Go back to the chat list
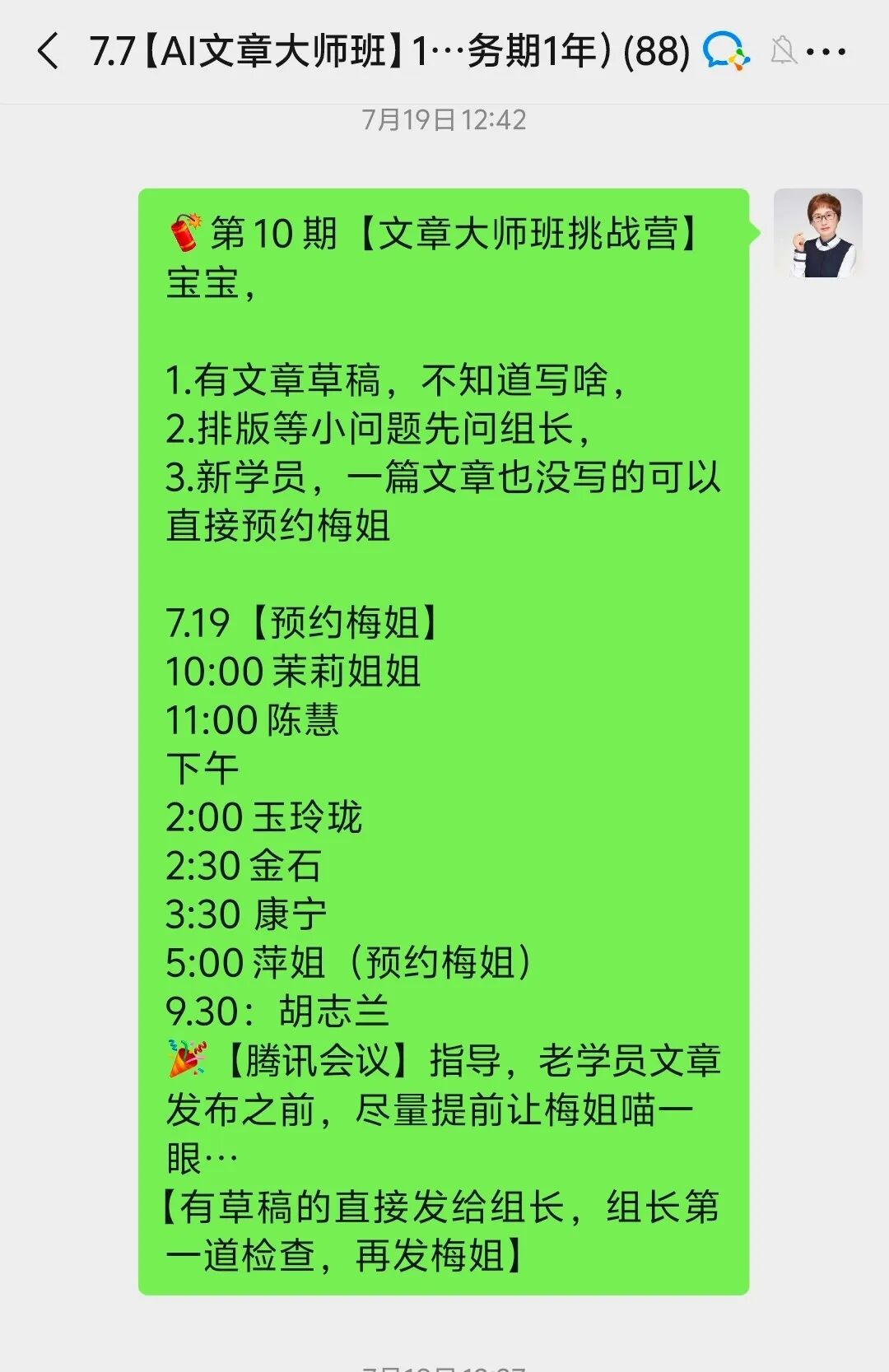Screen dimensions: 889x1372 pos(48,51)
